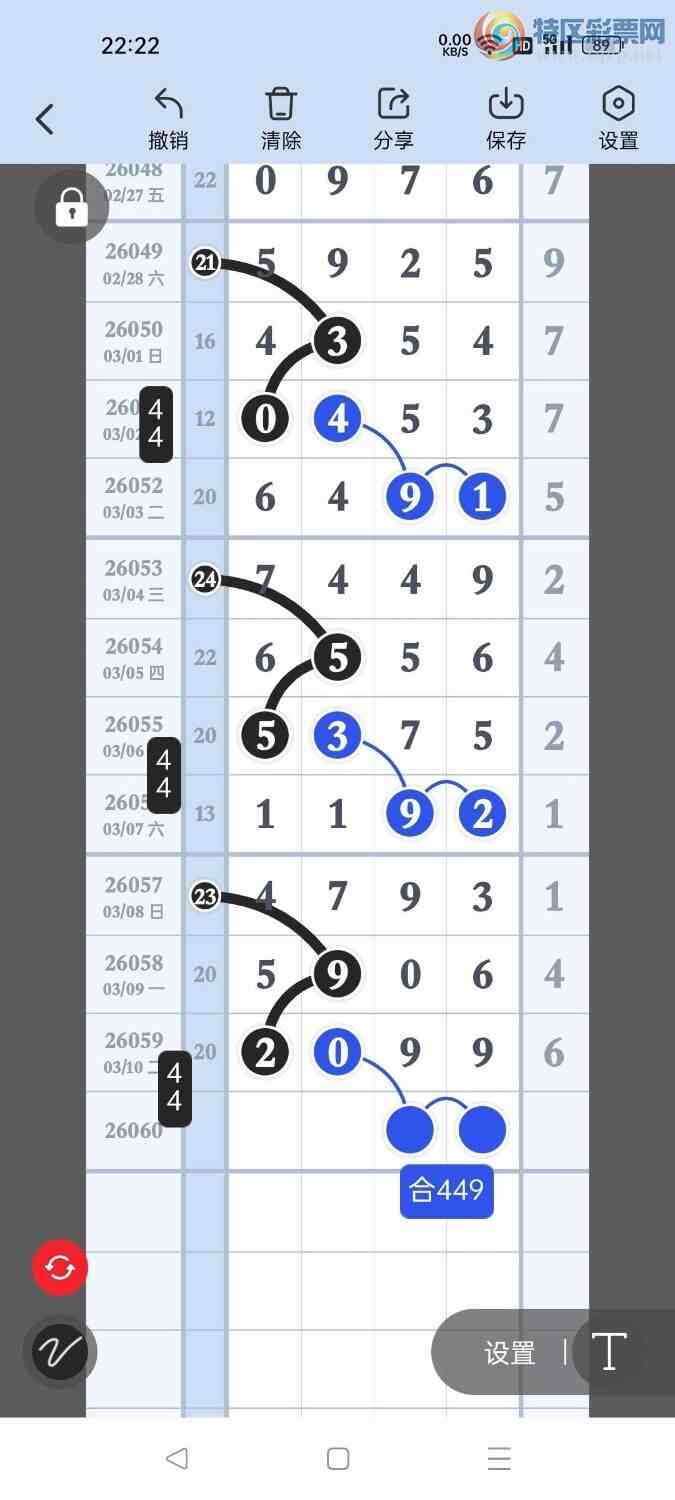
Task: Undo last action with 撤销
Action: click(168, 118)
